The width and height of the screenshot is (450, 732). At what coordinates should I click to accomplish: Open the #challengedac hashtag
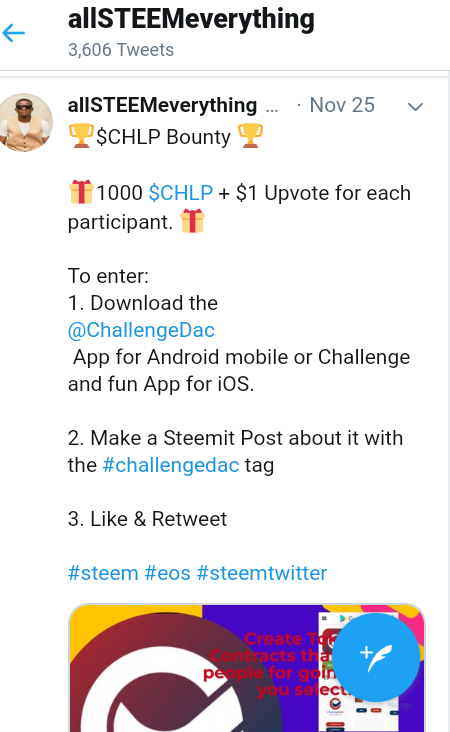(x=171, y=465)
